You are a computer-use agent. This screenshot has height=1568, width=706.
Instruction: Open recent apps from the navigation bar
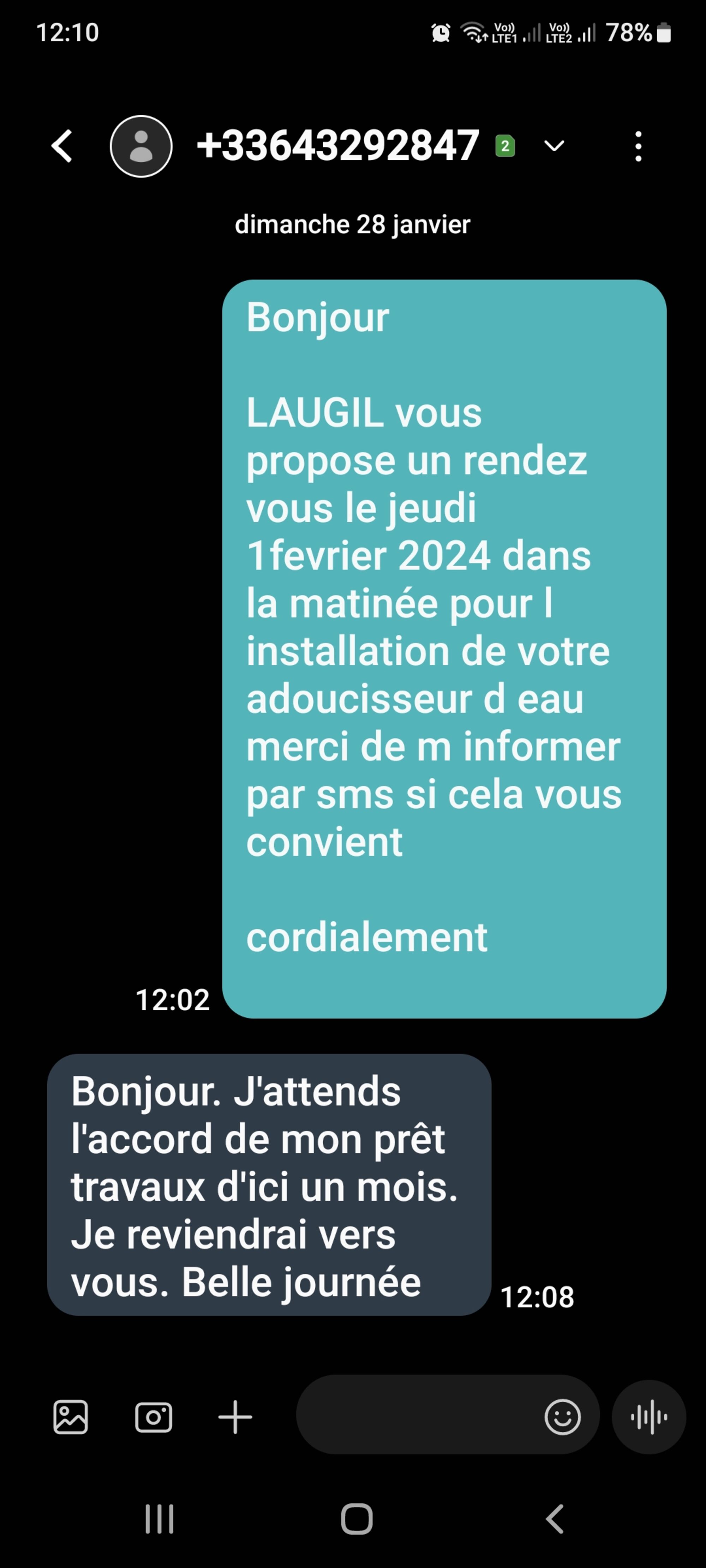click(x=160, y=1519)
